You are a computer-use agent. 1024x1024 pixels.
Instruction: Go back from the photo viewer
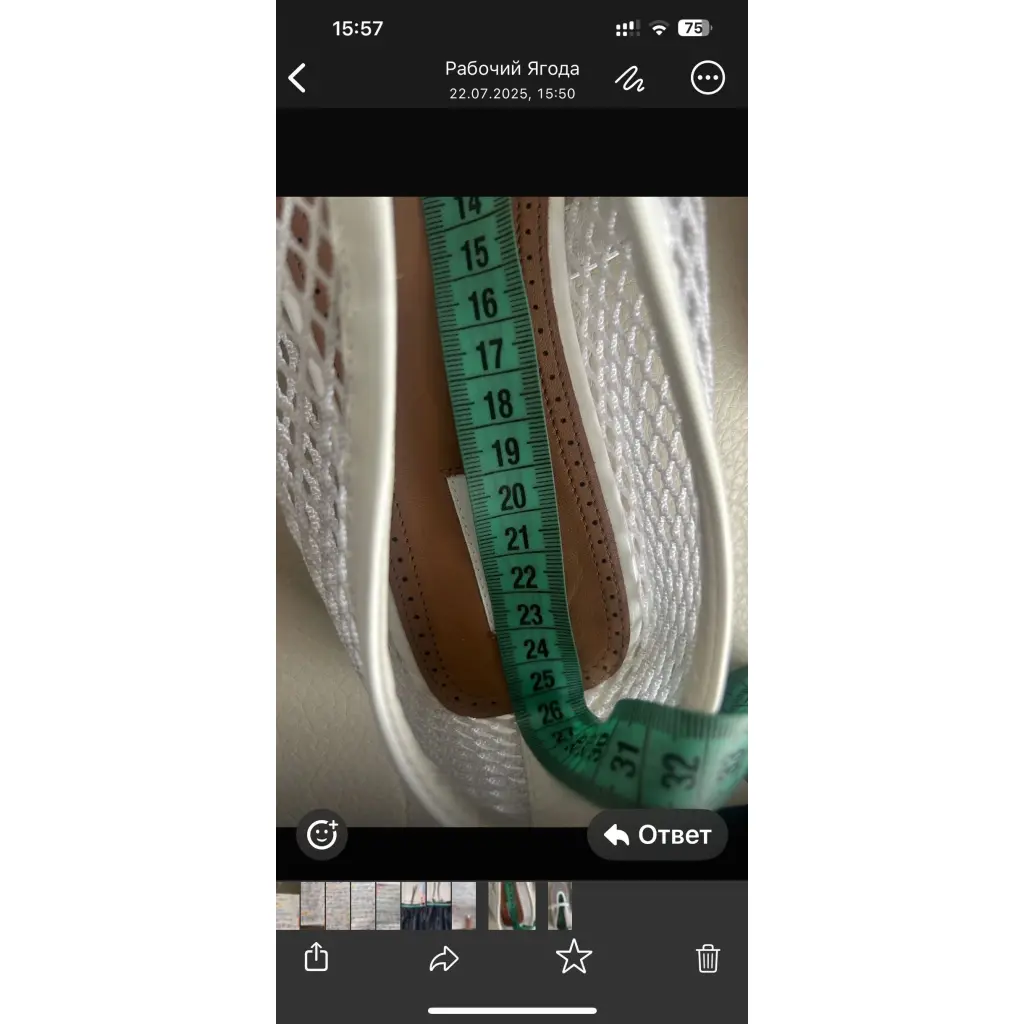click(x=297, y=78)
